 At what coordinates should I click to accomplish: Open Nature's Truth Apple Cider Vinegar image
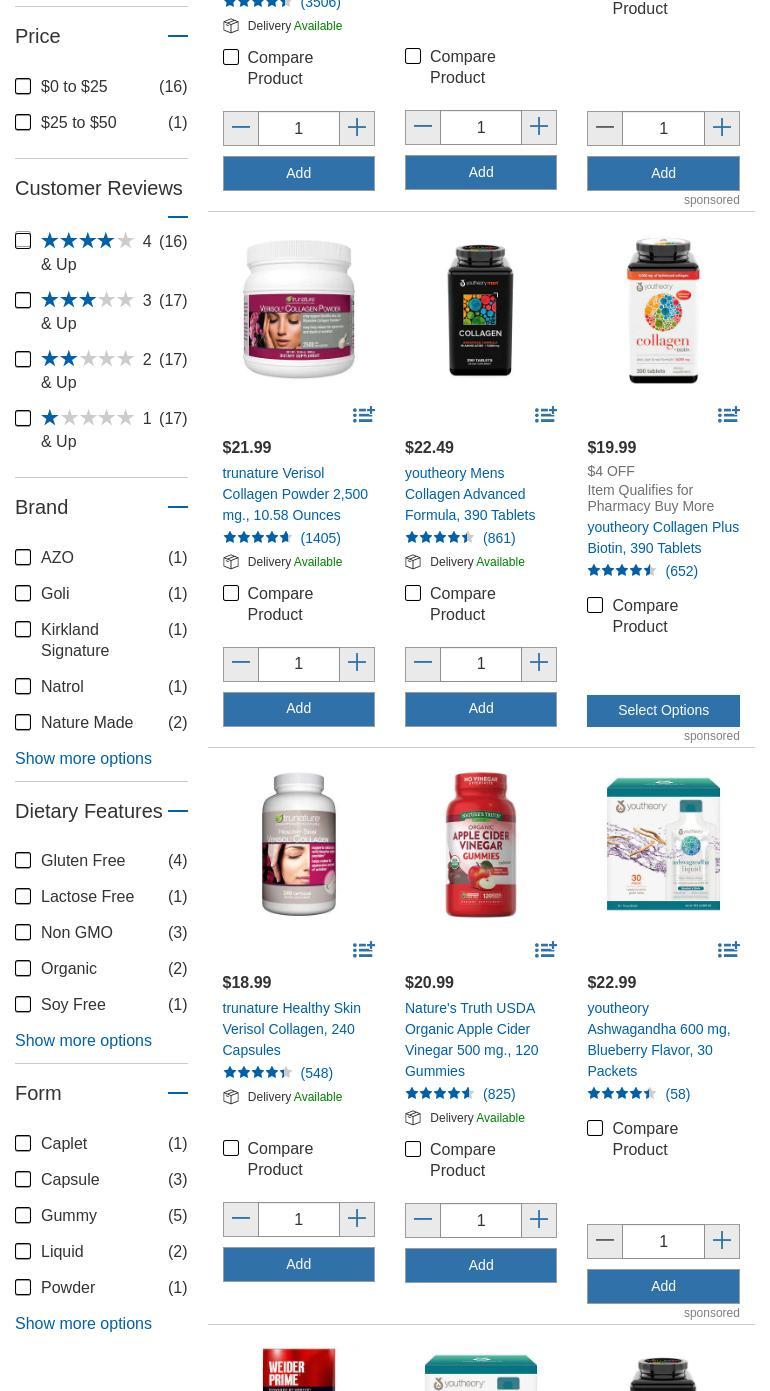pyautogui.click(x=481, y=845)
